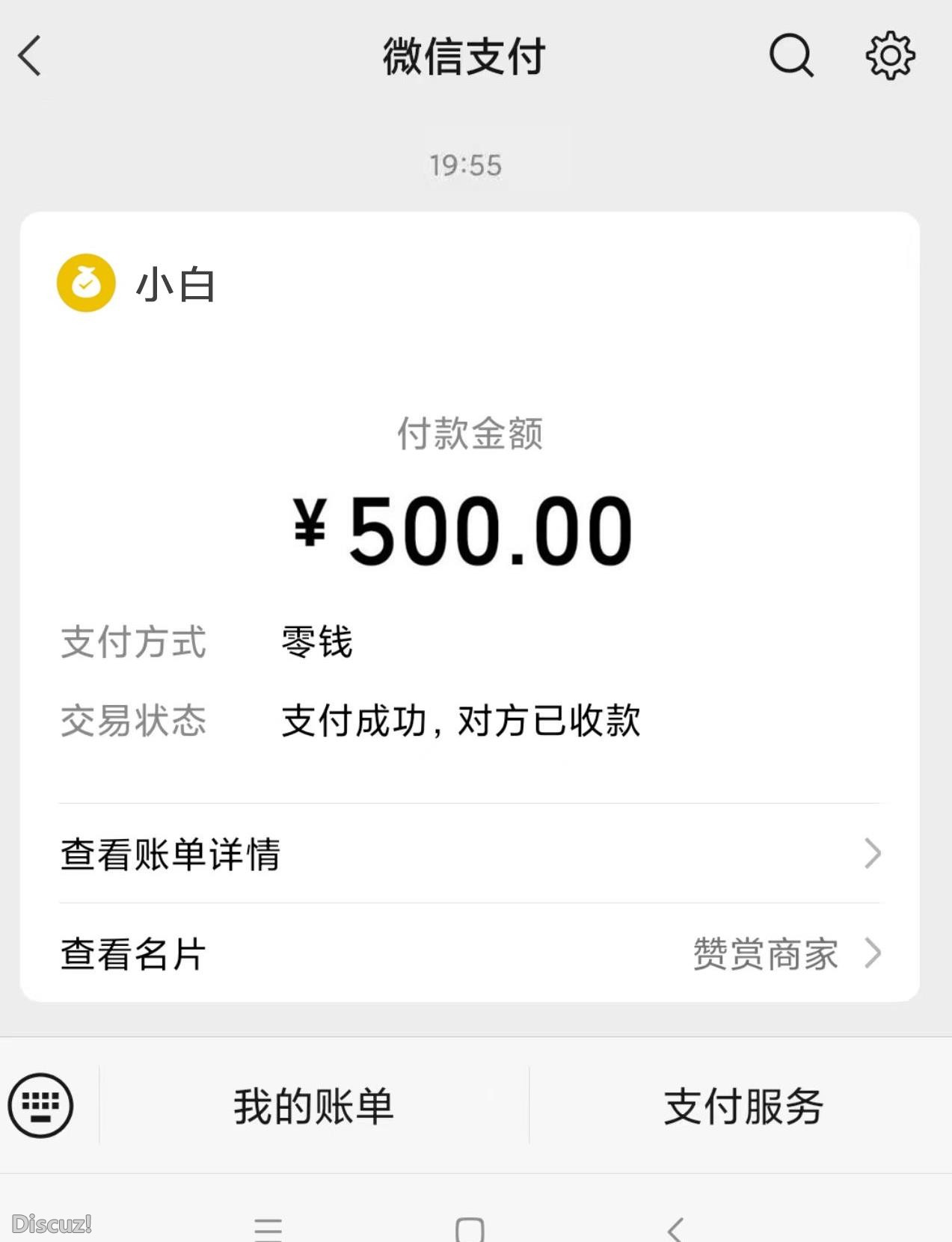Select the payment success status text
The height and width of the screenshot is (1242, 952).
tap(461, 719)
